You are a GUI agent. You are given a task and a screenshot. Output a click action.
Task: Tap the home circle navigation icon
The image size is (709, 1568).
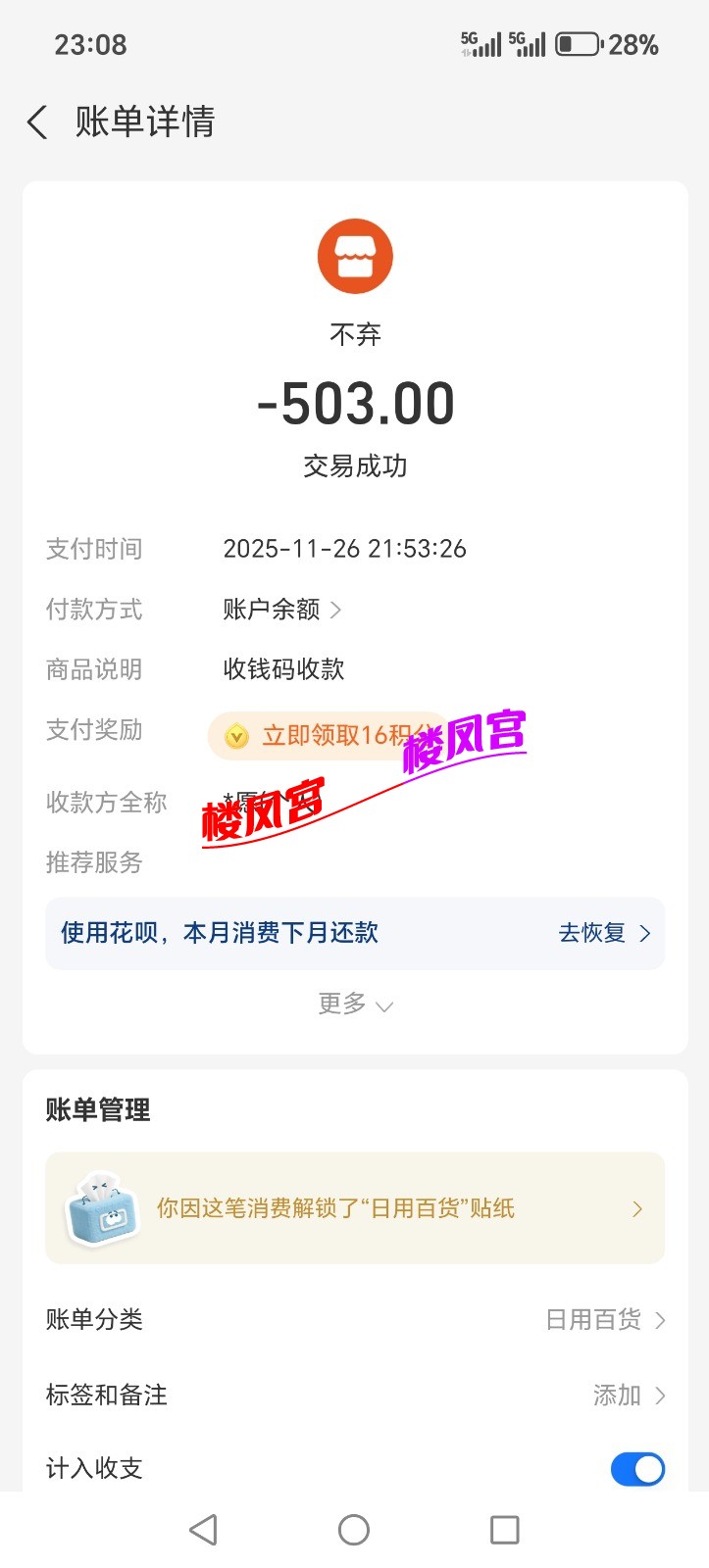(354, 1529)
